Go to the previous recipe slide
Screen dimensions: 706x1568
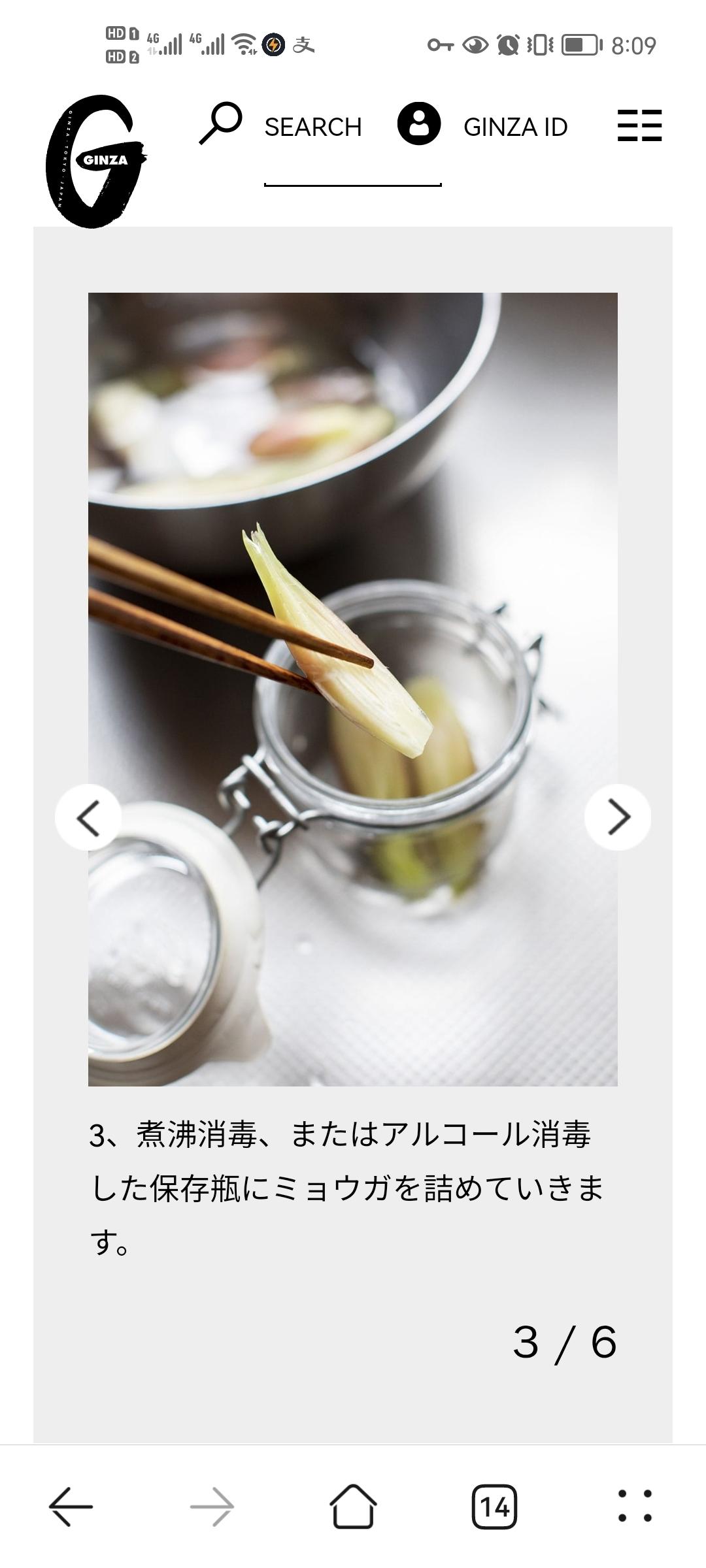88,817
